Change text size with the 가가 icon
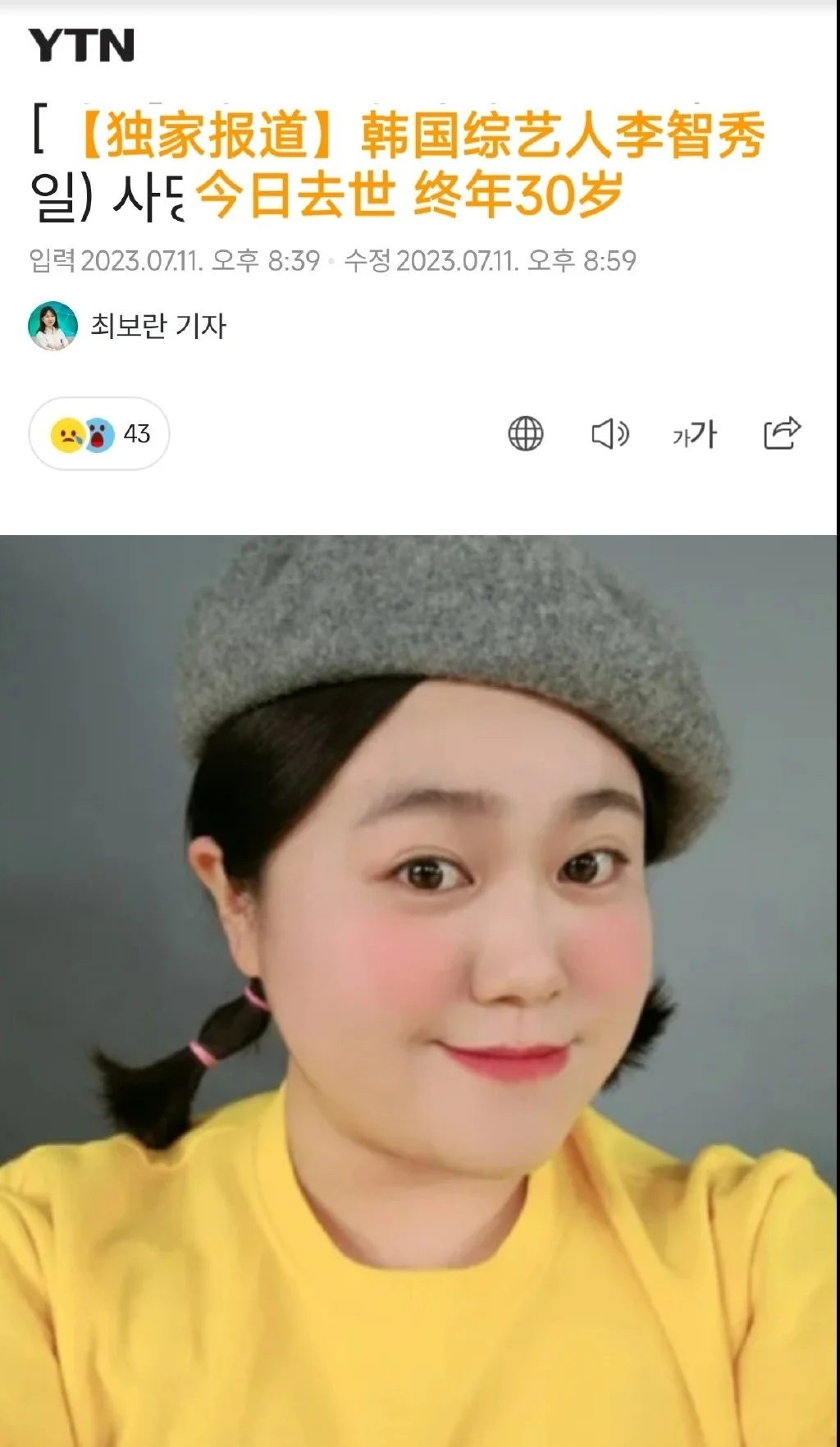This screenshot has width=840, height=1447. pos(694,433)
